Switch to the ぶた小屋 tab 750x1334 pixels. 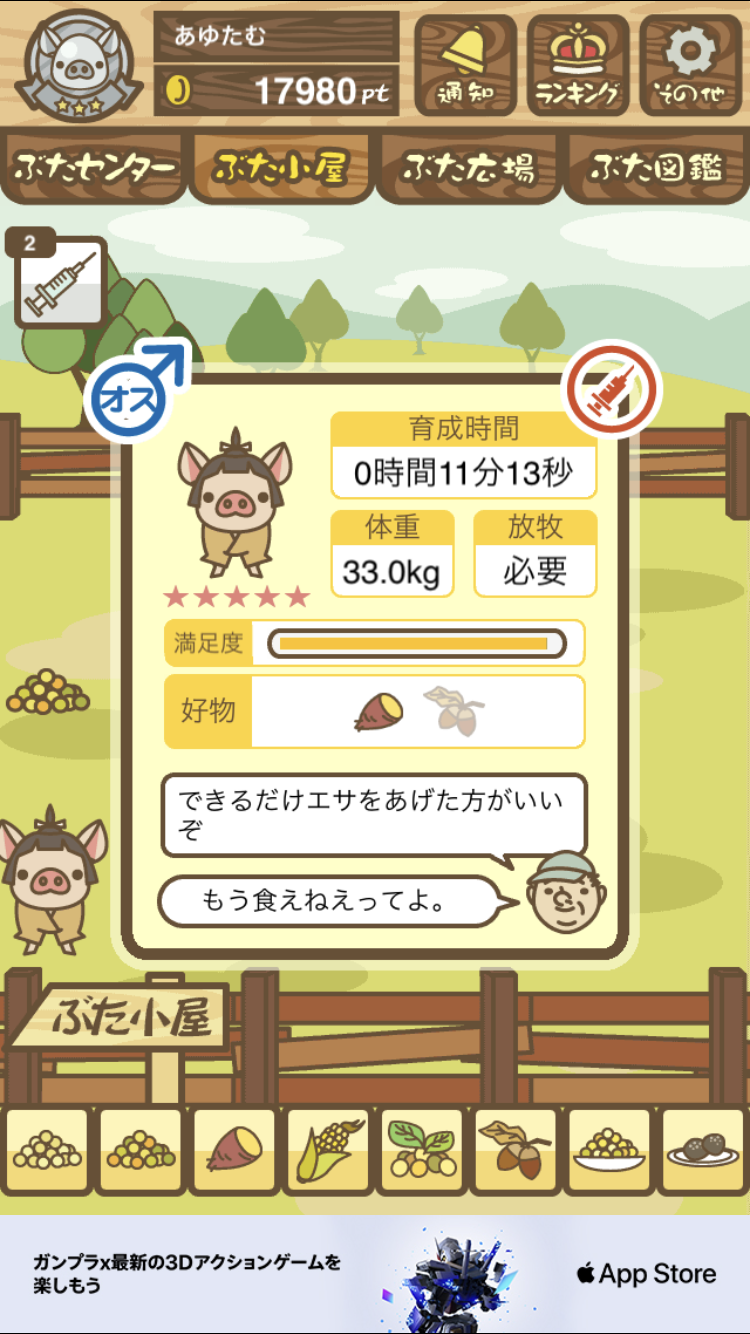(x=280, y=168)
